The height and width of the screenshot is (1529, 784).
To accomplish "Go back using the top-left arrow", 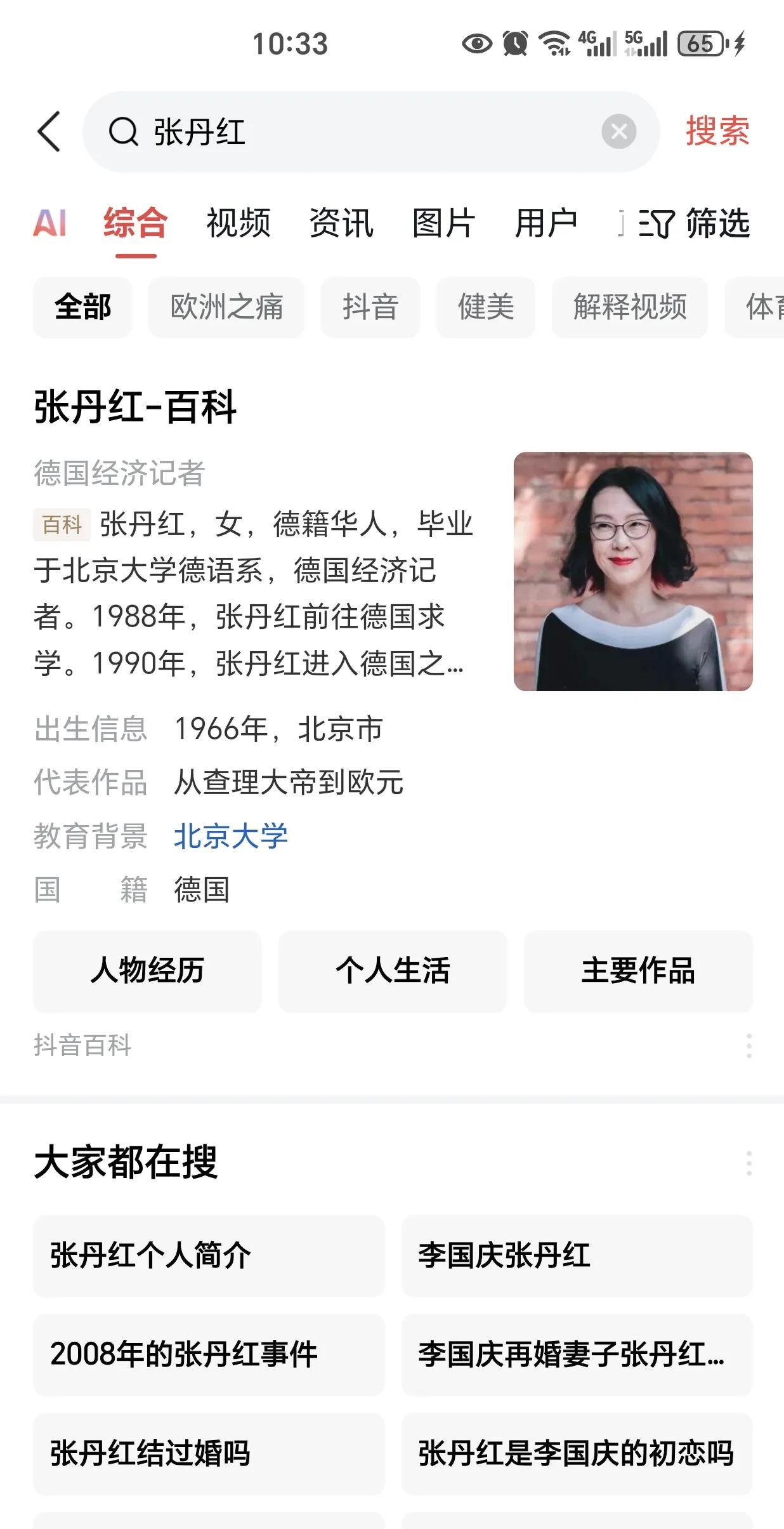I will [49, 132].
